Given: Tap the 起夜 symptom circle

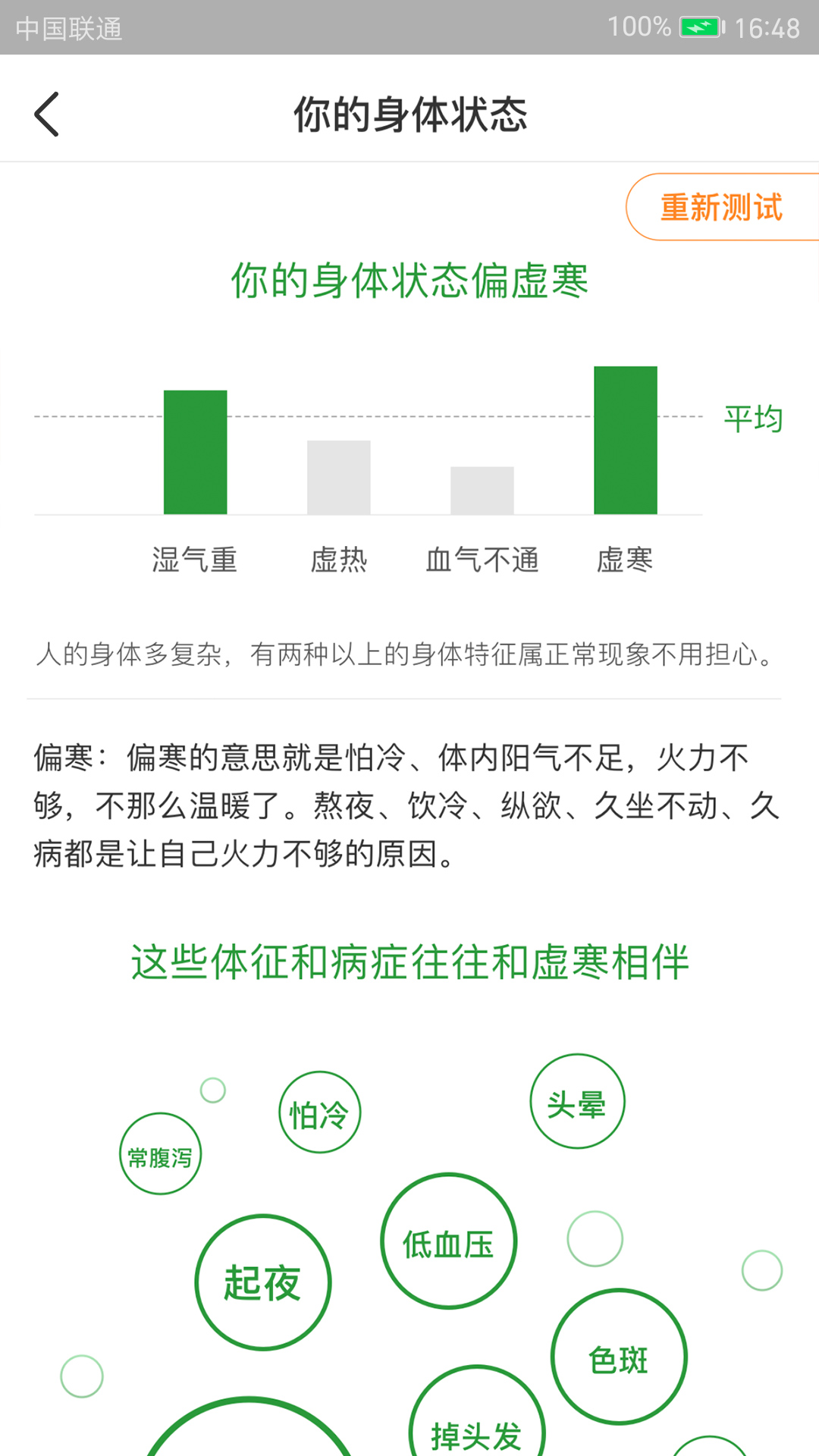Looking at the screenshot, I should pos(262,1282).
